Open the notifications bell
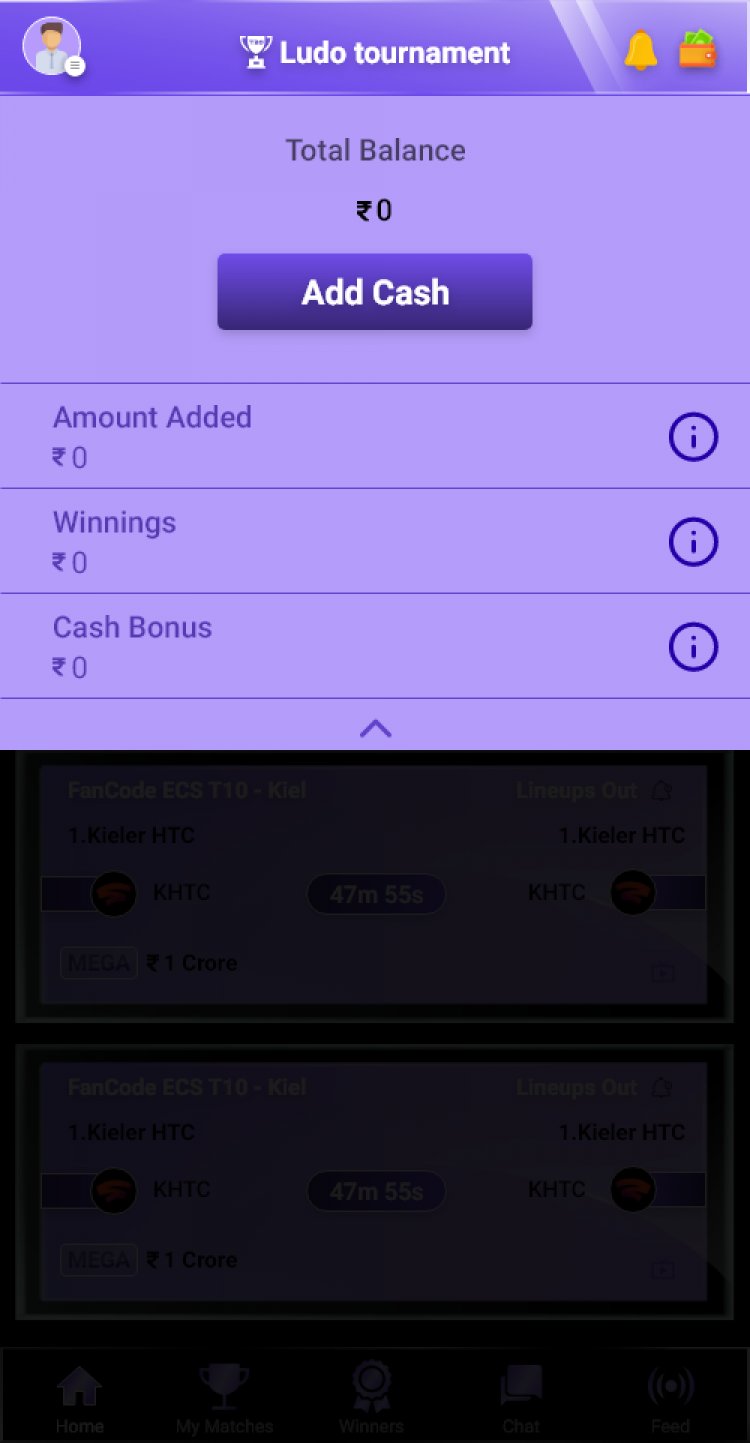Viewport: 750px width, 1443px height. click(641, 50)
